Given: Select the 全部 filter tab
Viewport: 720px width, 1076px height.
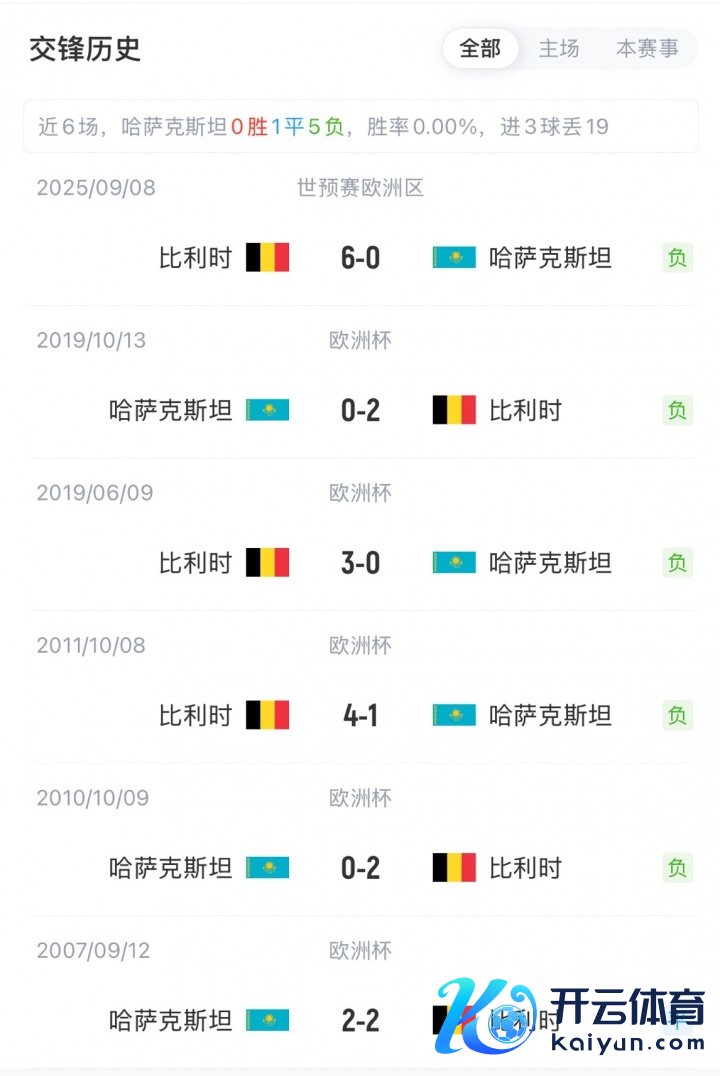Looking at the screenshot, I should (480, 49).
